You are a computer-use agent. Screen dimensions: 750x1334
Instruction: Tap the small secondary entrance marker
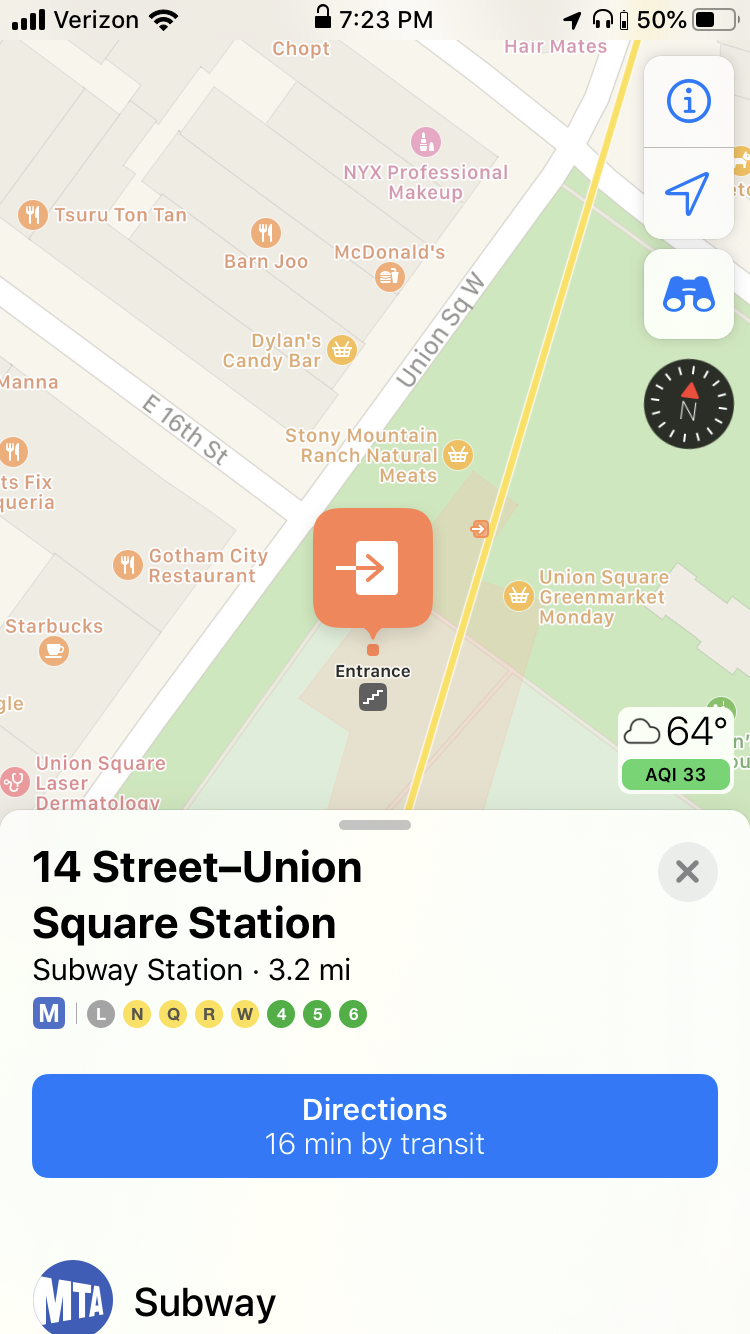480,529
